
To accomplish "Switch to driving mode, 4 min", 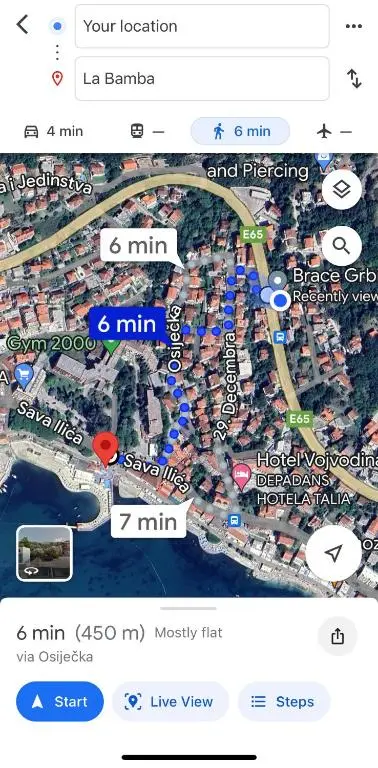I will click(x=53, y=131).
